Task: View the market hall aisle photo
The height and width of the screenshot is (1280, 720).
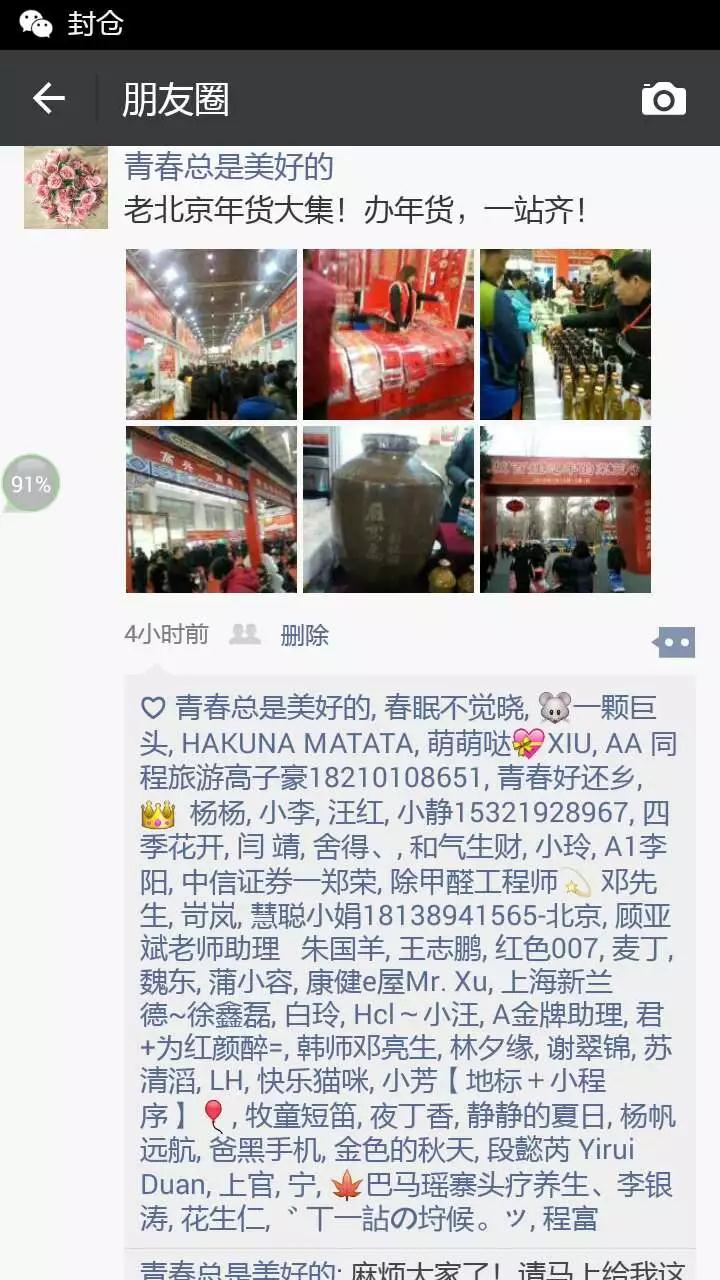Action: click(211, 334)
